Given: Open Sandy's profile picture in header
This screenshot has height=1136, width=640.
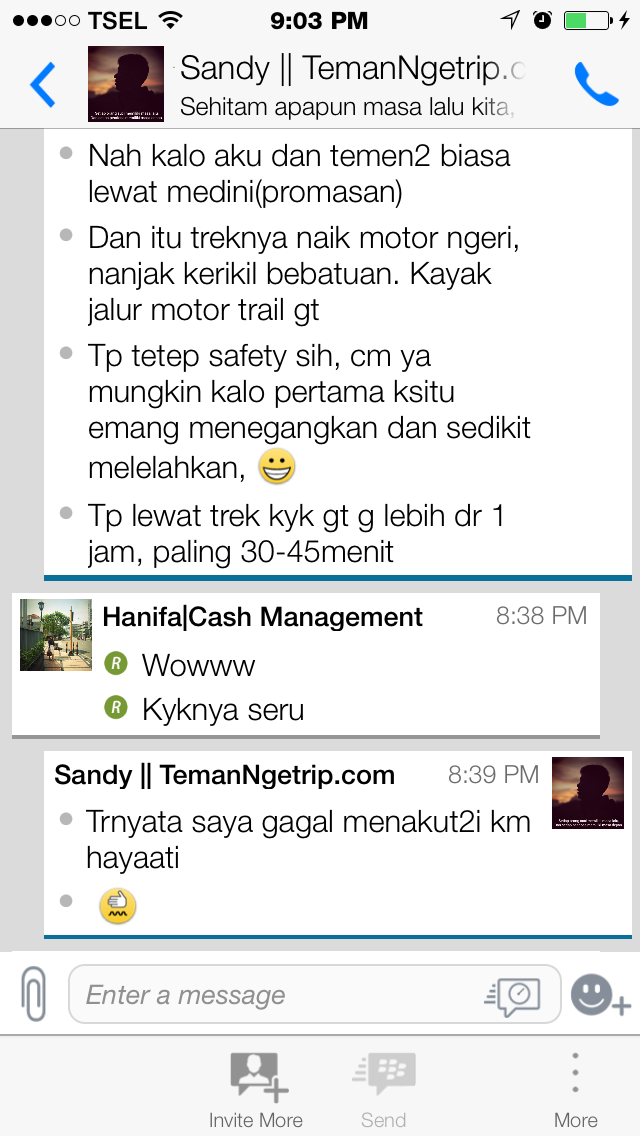Looking at the screenshot, I should coord(126,85).
